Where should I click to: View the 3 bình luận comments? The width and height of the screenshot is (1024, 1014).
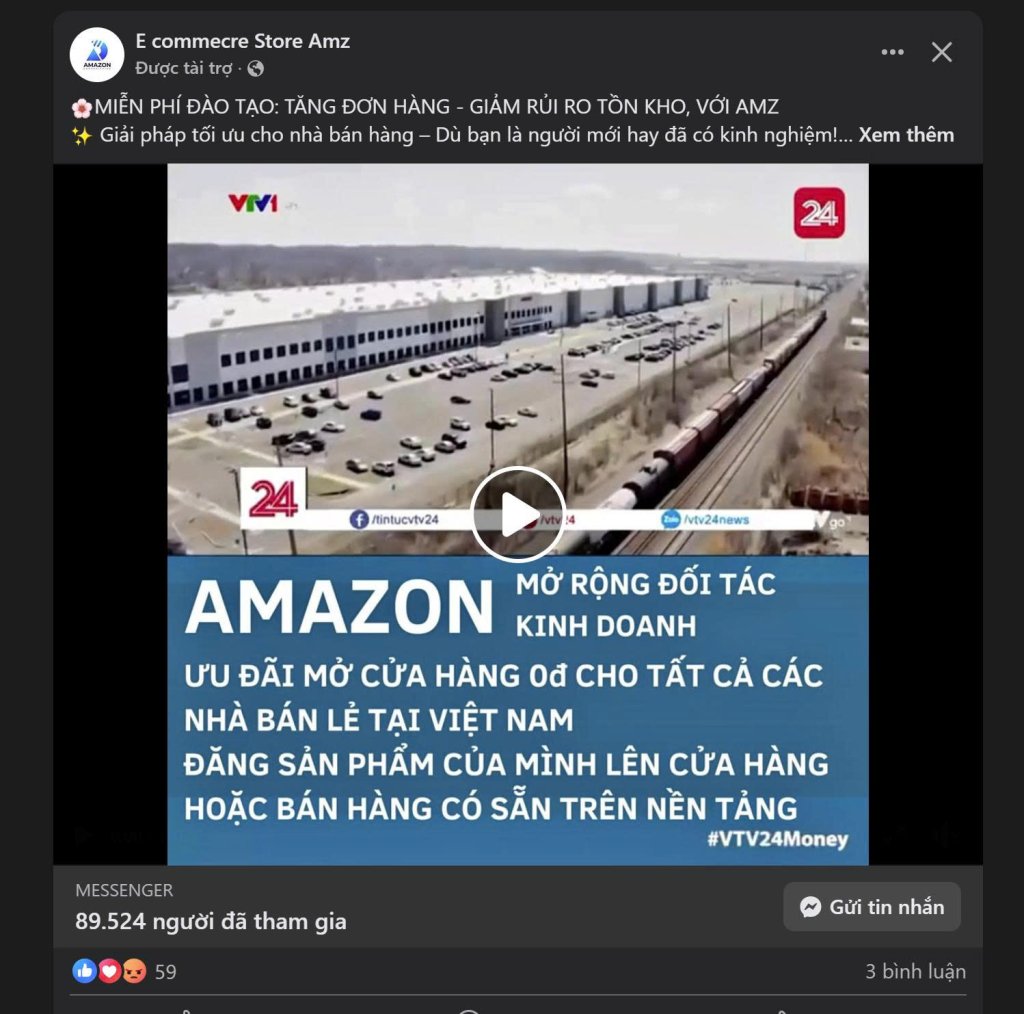click(915, 971)
